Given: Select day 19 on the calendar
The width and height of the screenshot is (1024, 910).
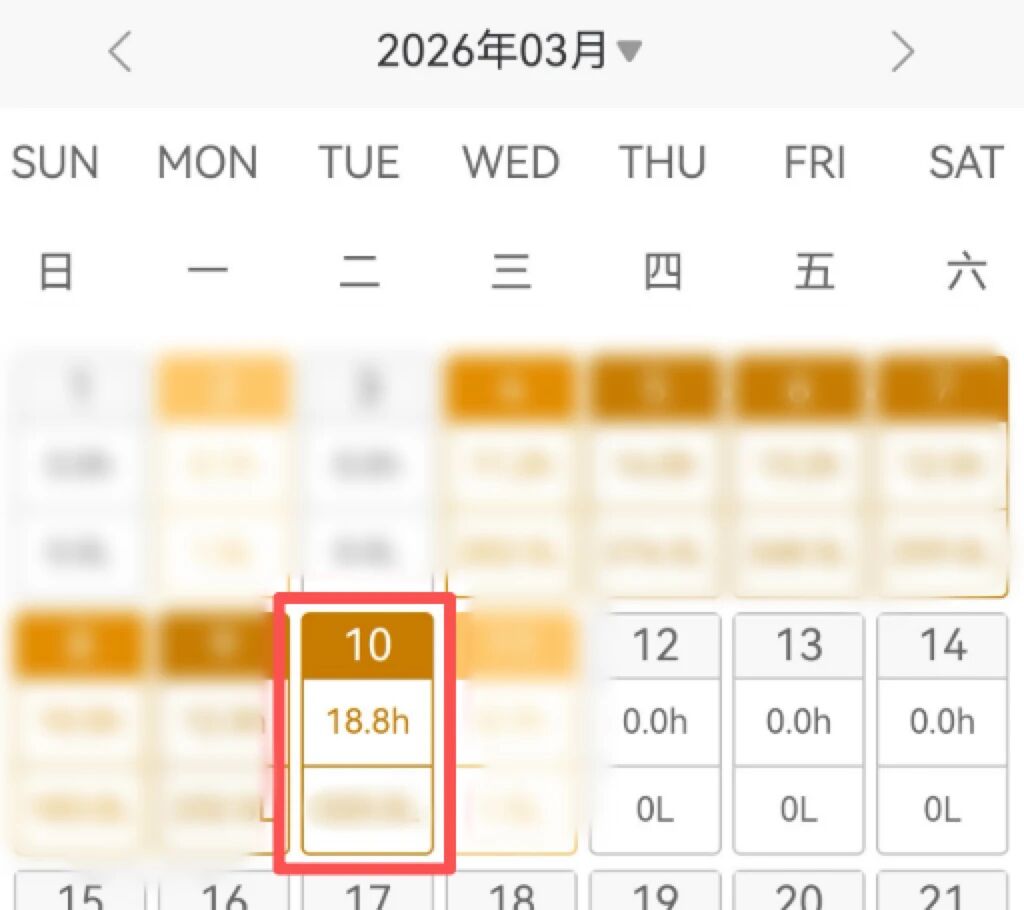Looking at the screenshot, I should [x=655, y=893].
